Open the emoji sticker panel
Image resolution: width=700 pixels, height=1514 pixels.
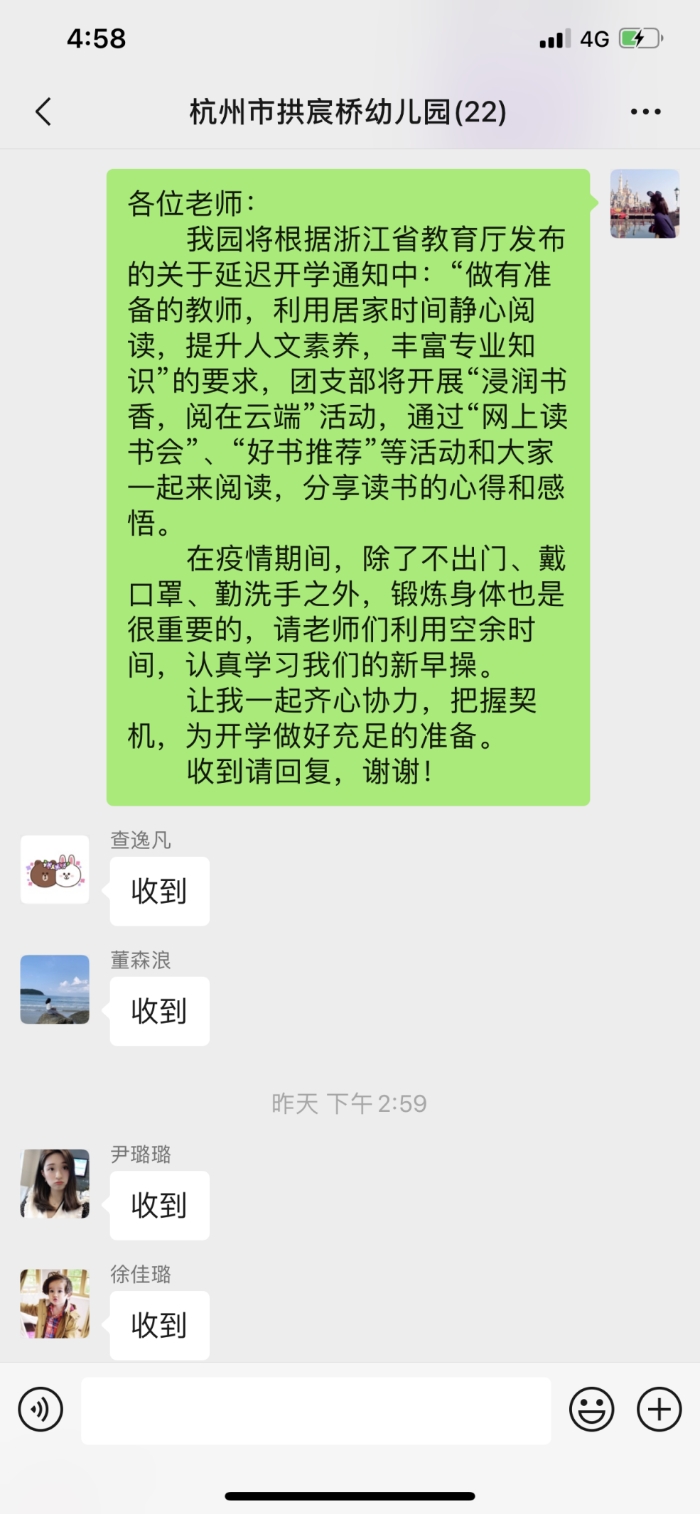pos(592,1410)
